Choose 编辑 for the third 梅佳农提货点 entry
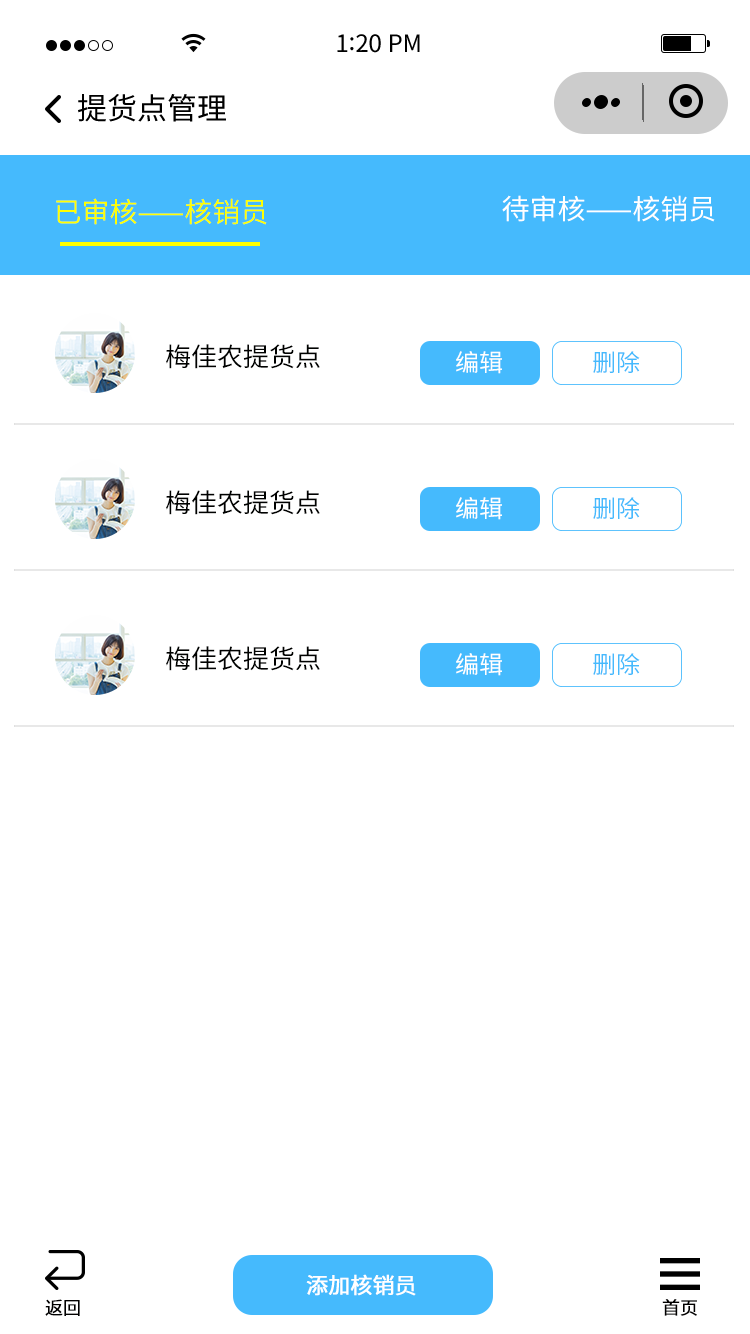Image resolution: width=750 pixels, height=1334 pixels. coord(480,665)
